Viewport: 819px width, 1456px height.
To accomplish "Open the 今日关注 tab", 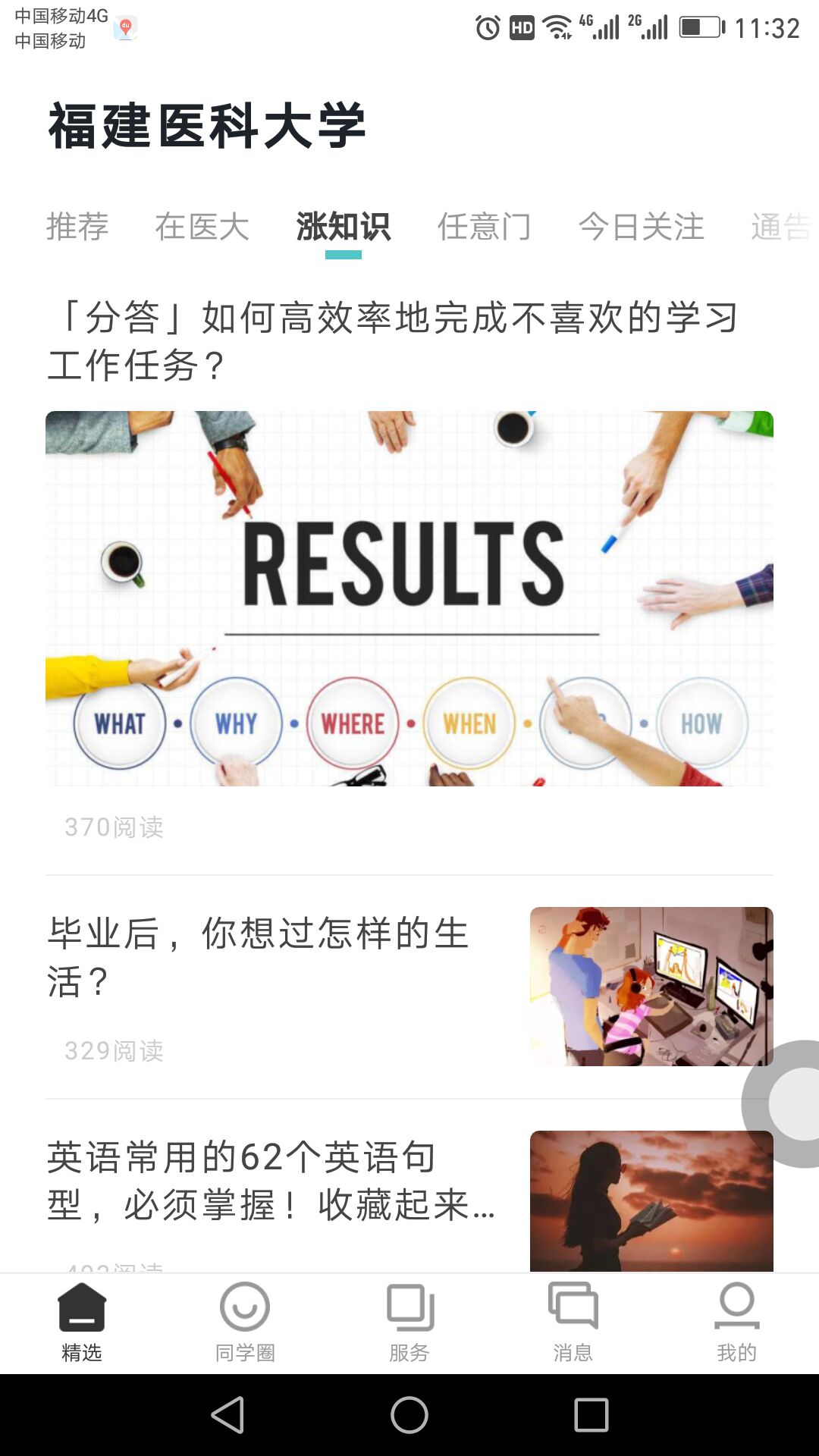I will 642,227.
